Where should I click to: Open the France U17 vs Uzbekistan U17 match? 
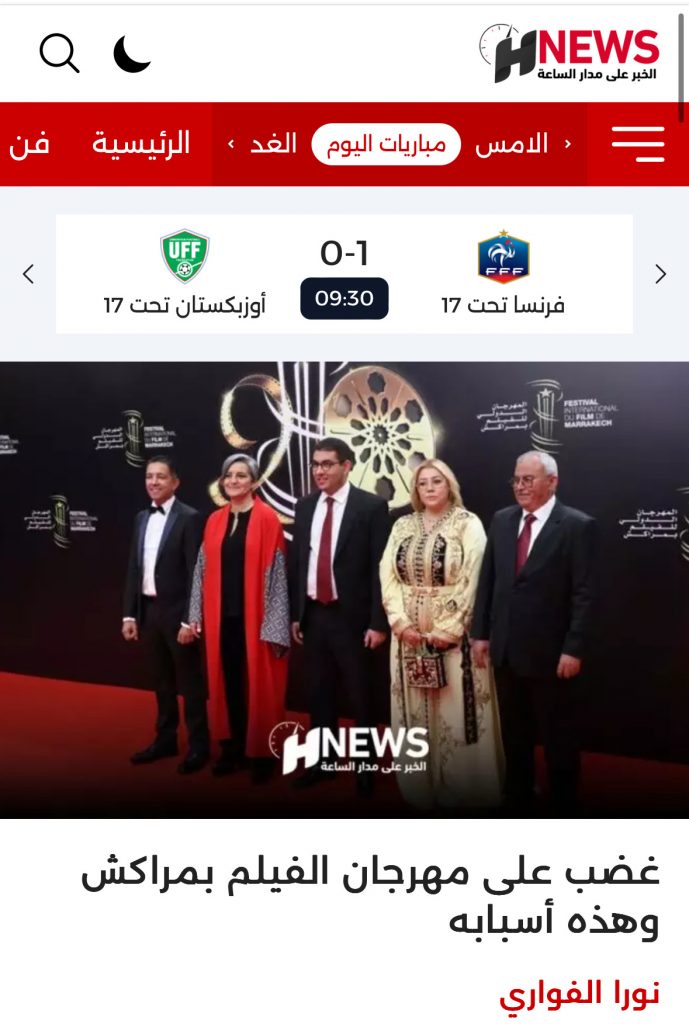(344, 274)
